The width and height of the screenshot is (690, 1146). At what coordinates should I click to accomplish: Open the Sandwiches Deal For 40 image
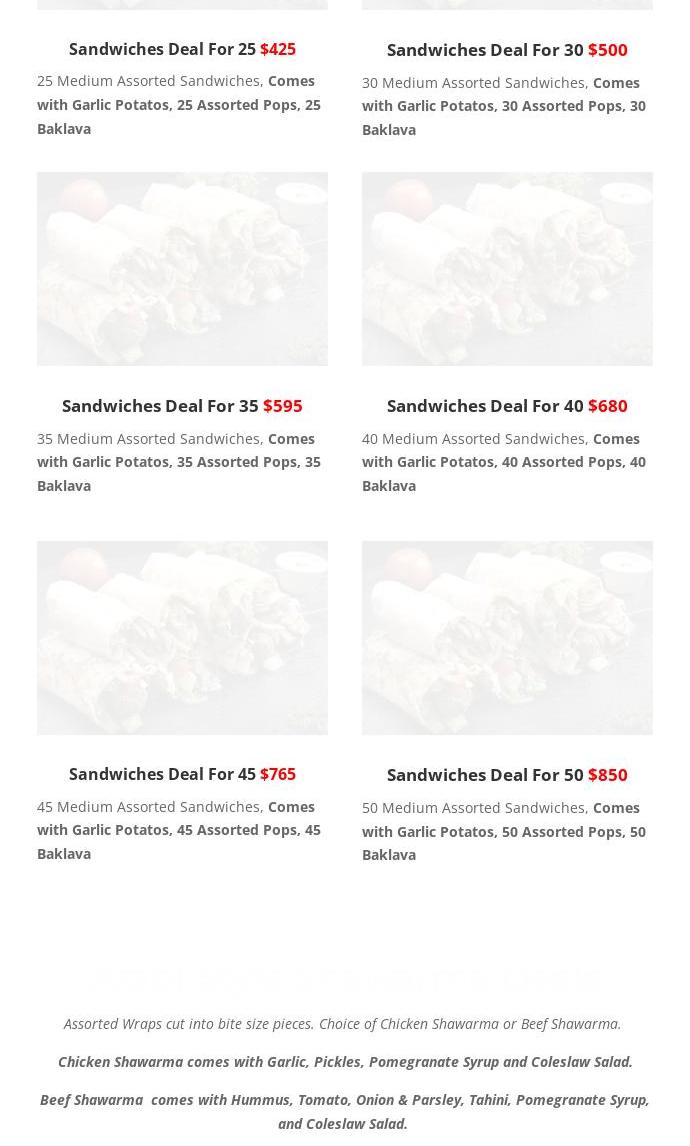507,268
